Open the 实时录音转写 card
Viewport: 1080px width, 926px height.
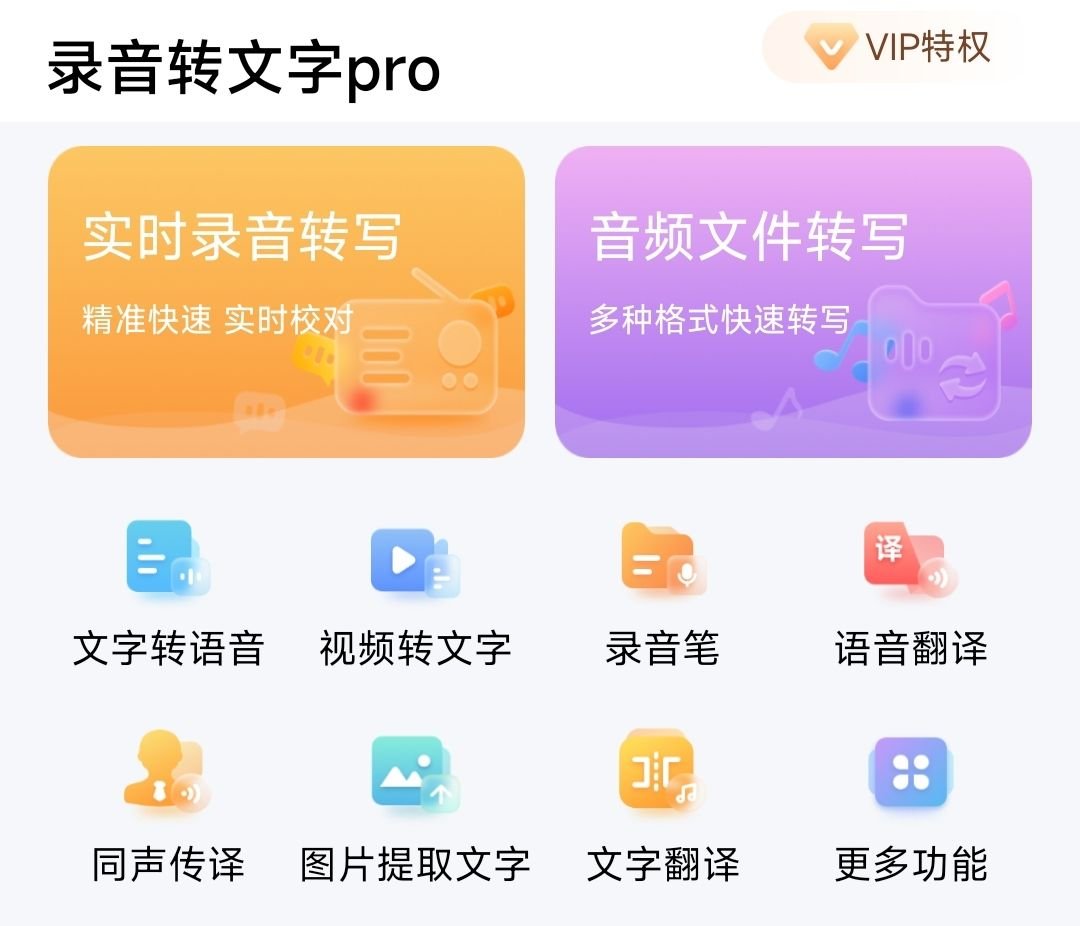(286, 302)
